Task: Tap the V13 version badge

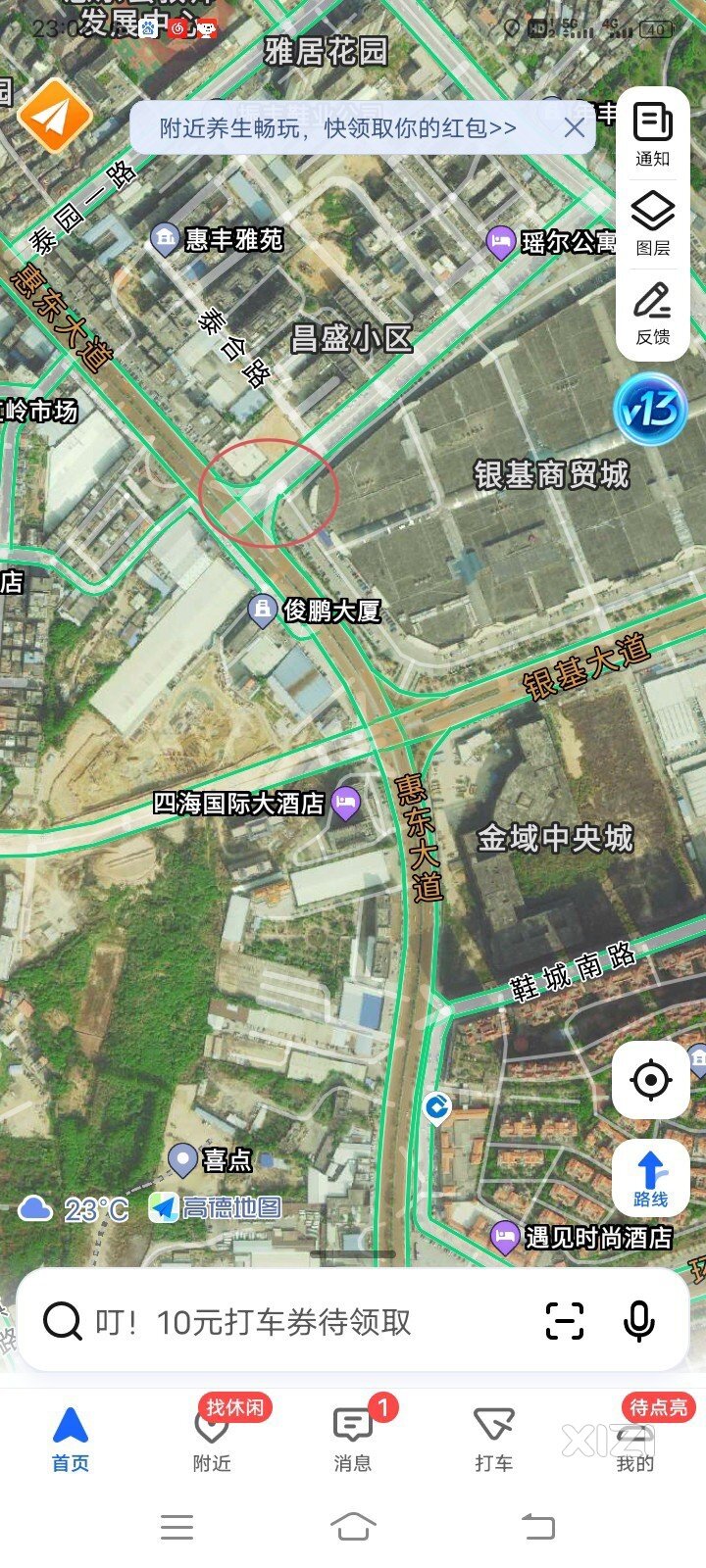Action: [650, 409]
